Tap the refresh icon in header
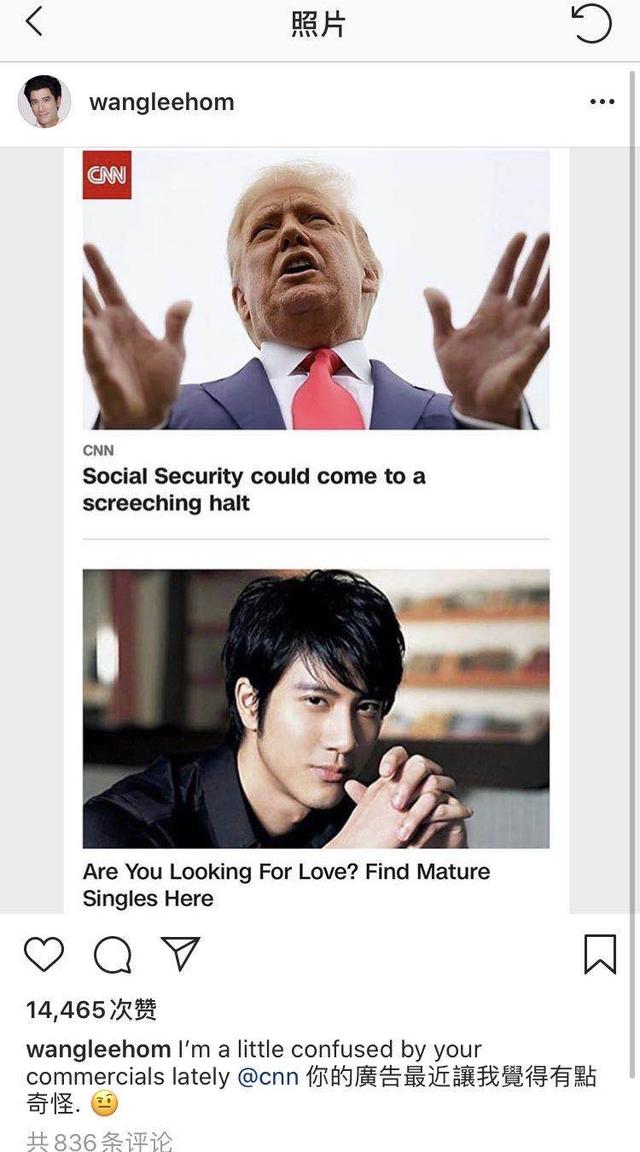This screenshot has height=1152, width=640. pyautogui.click(x=592, y=23)
